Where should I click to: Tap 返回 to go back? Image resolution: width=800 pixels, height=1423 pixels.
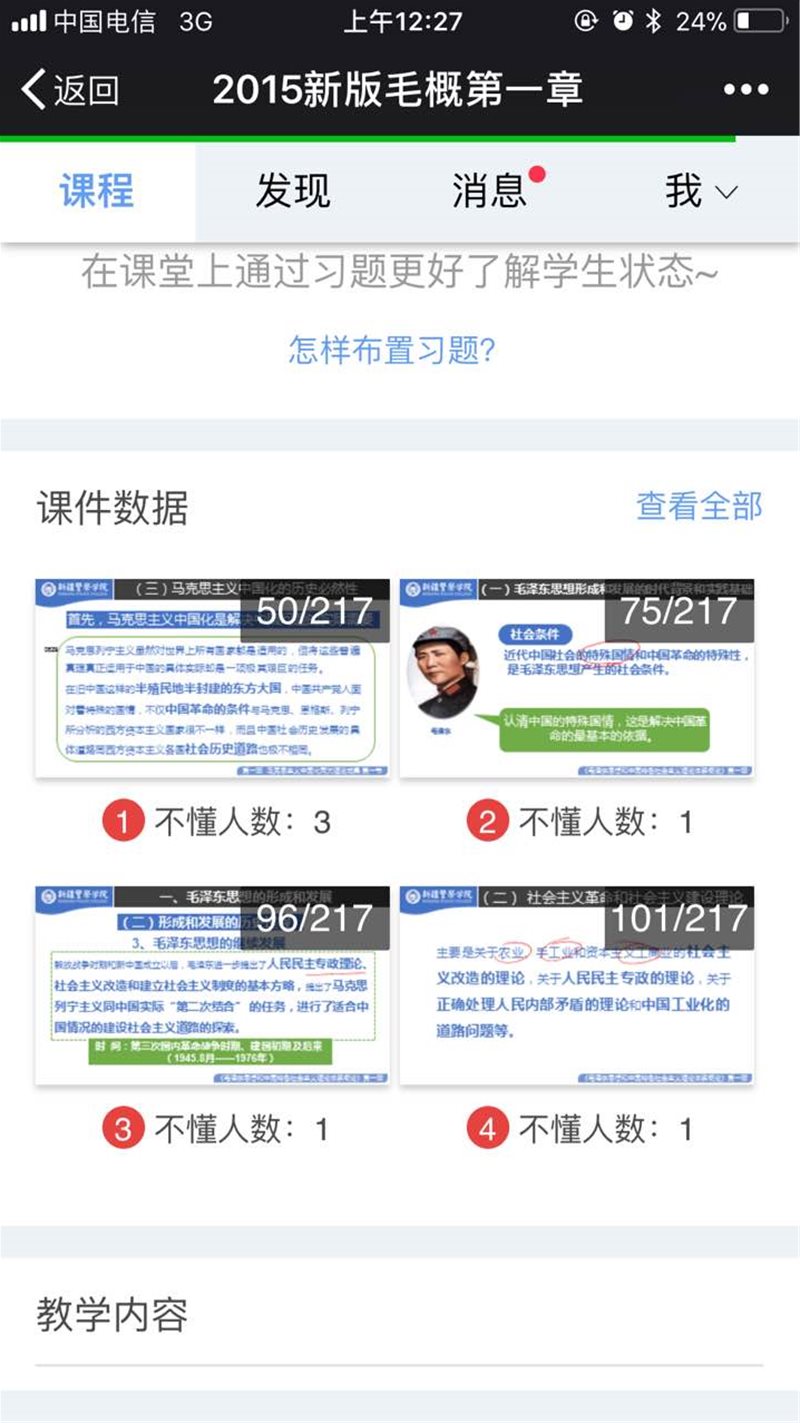[70, 90]
